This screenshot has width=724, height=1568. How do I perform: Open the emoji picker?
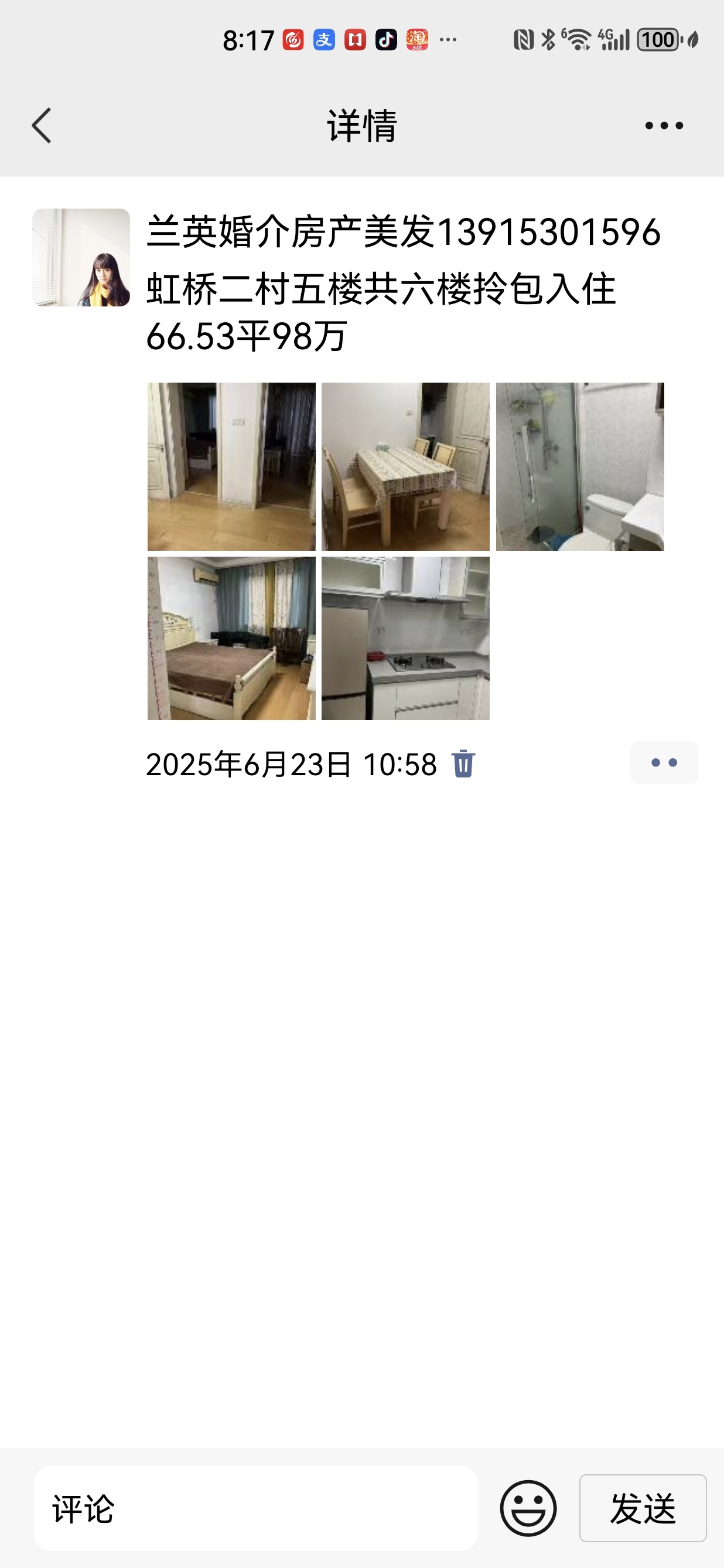point(528,1508)
